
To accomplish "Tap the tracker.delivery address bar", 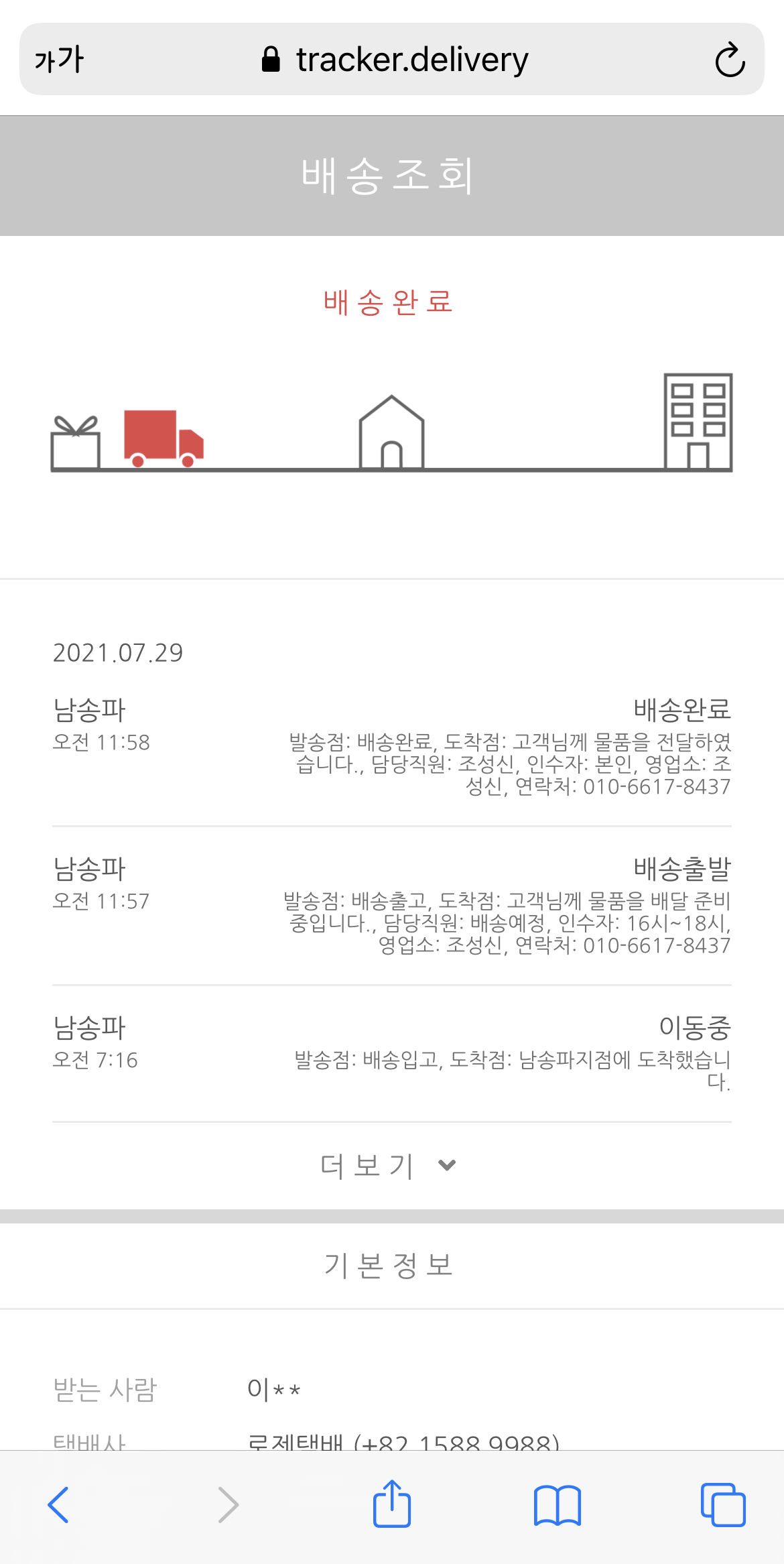I will pos(395,60).
